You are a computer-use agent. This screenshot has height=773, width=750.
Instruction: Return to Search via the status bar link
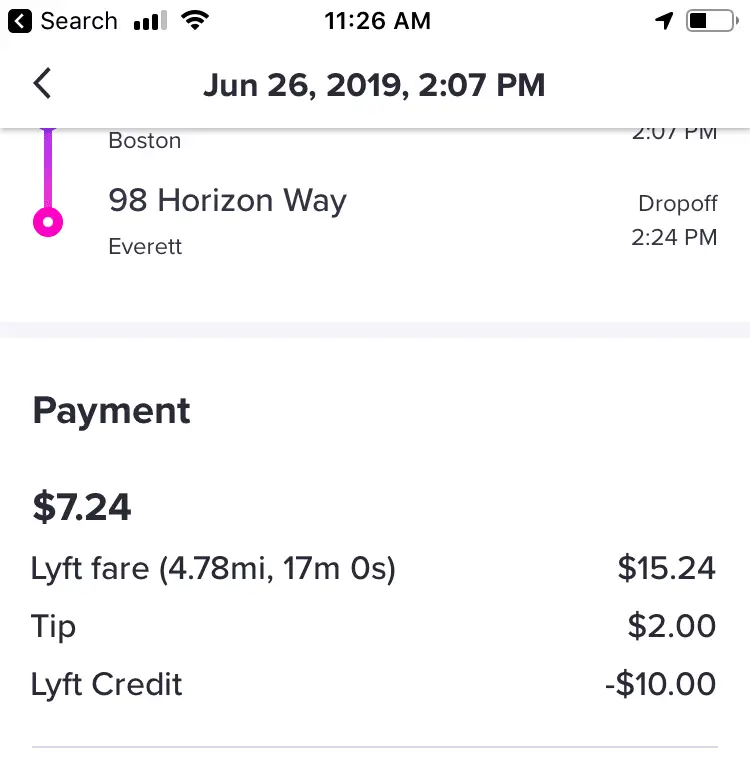pyautogui.click(x=78, y=20)
